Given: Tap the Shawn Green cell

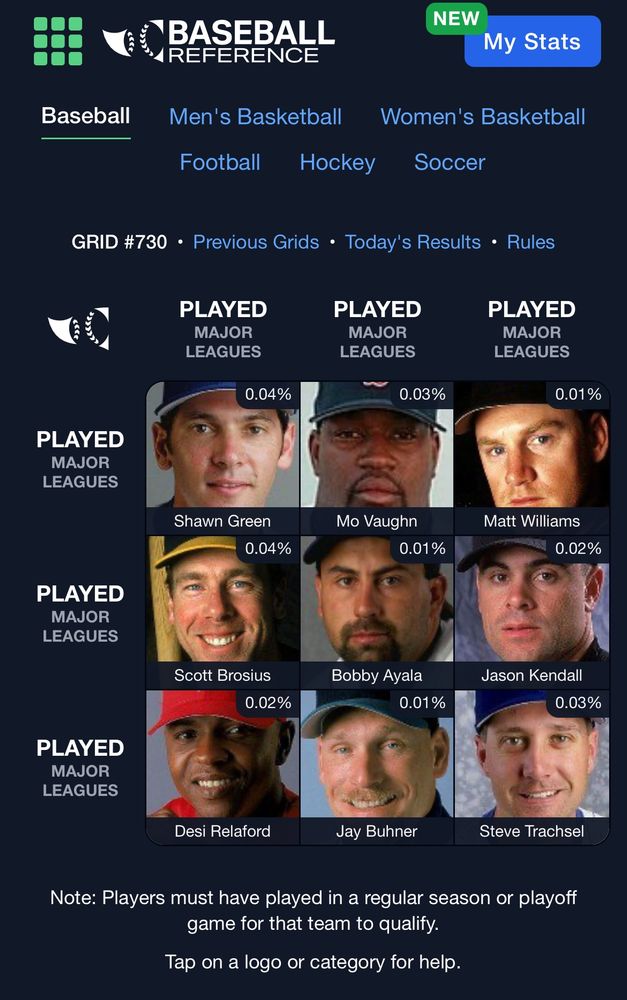Looking at the screenshot, I should coord(222,457).
